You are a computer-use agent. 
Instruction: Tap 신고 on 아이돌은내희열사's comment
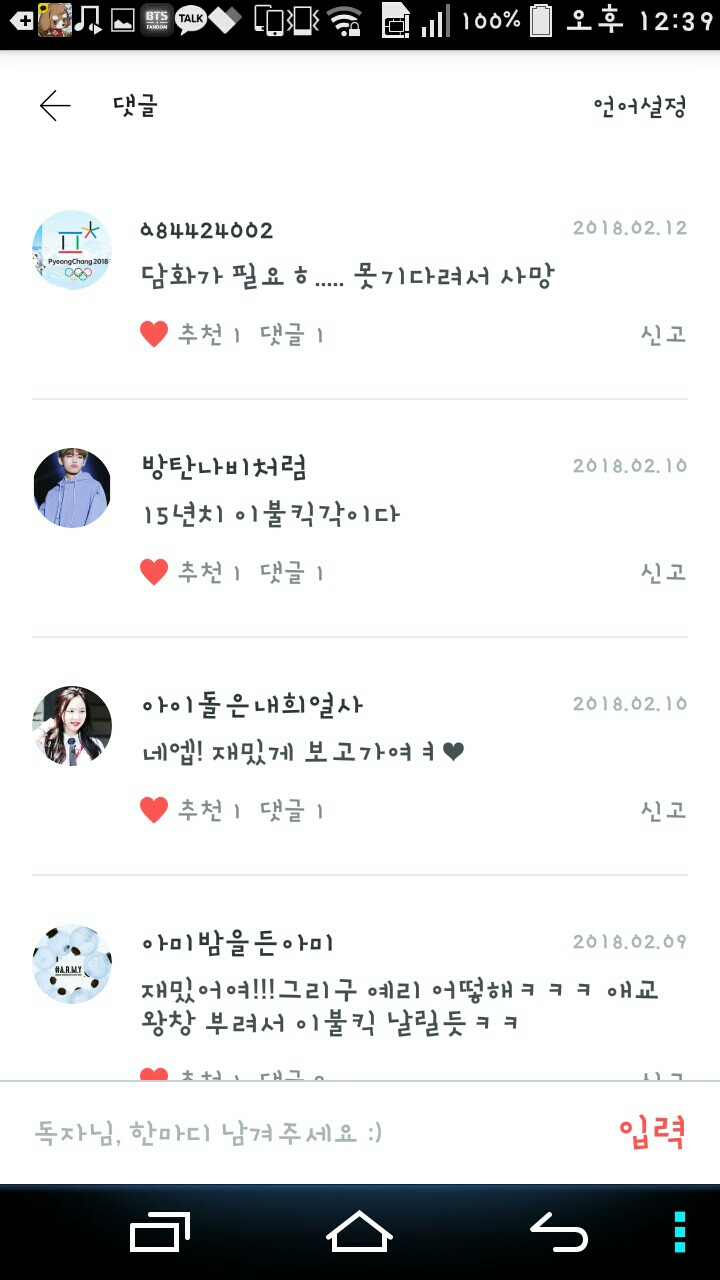coord(663,810)
